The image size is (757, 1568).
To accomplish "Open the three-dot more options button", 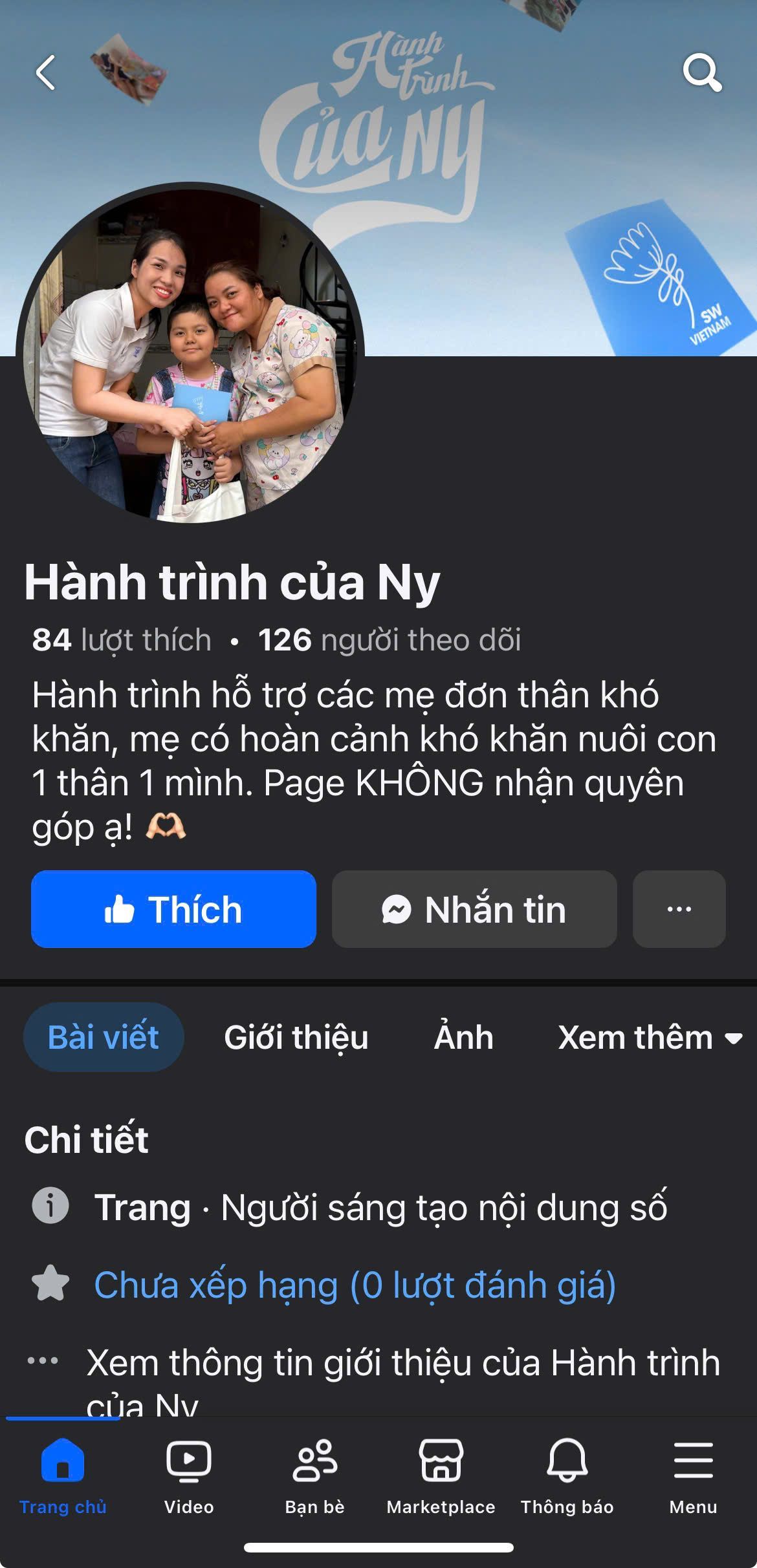I will 679,909.
